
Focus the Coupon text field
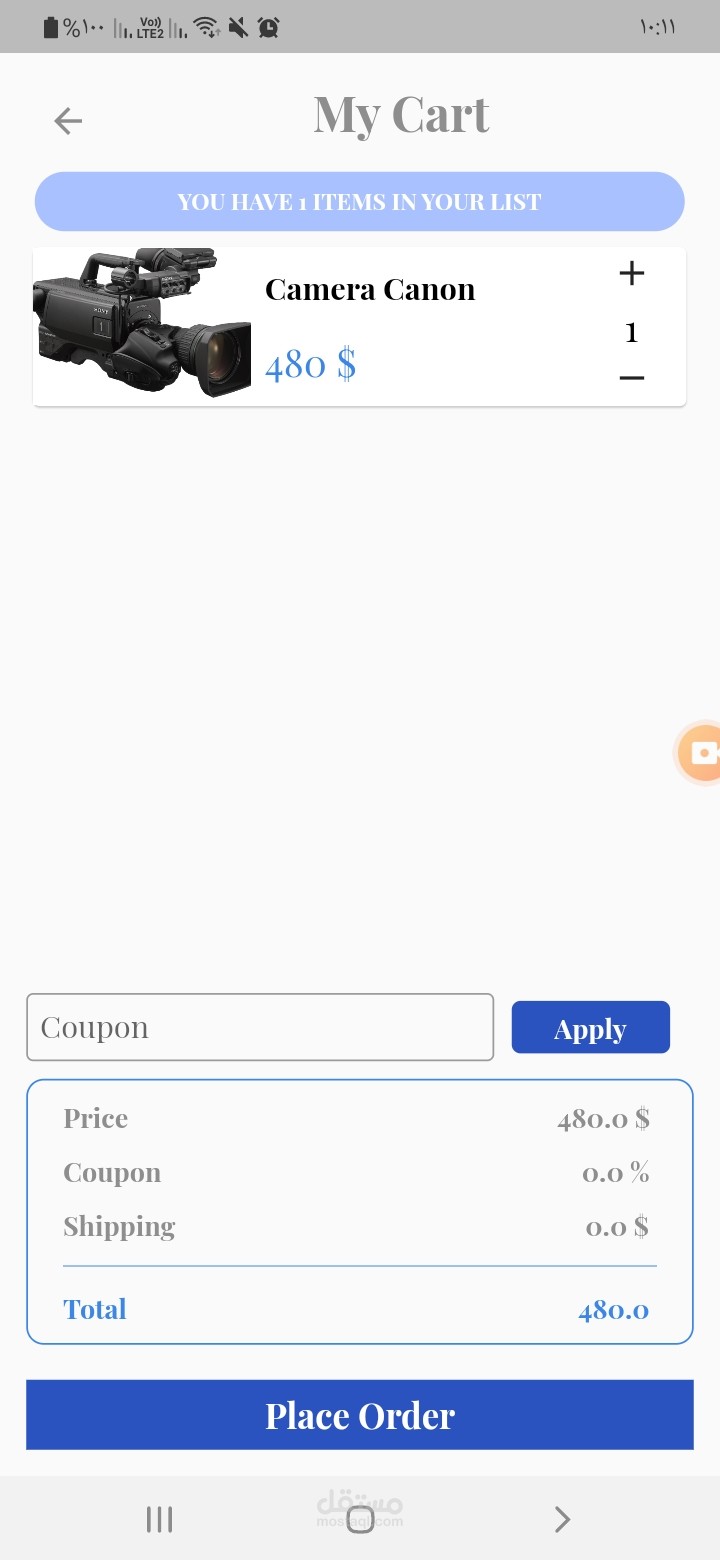(260, 1027)
